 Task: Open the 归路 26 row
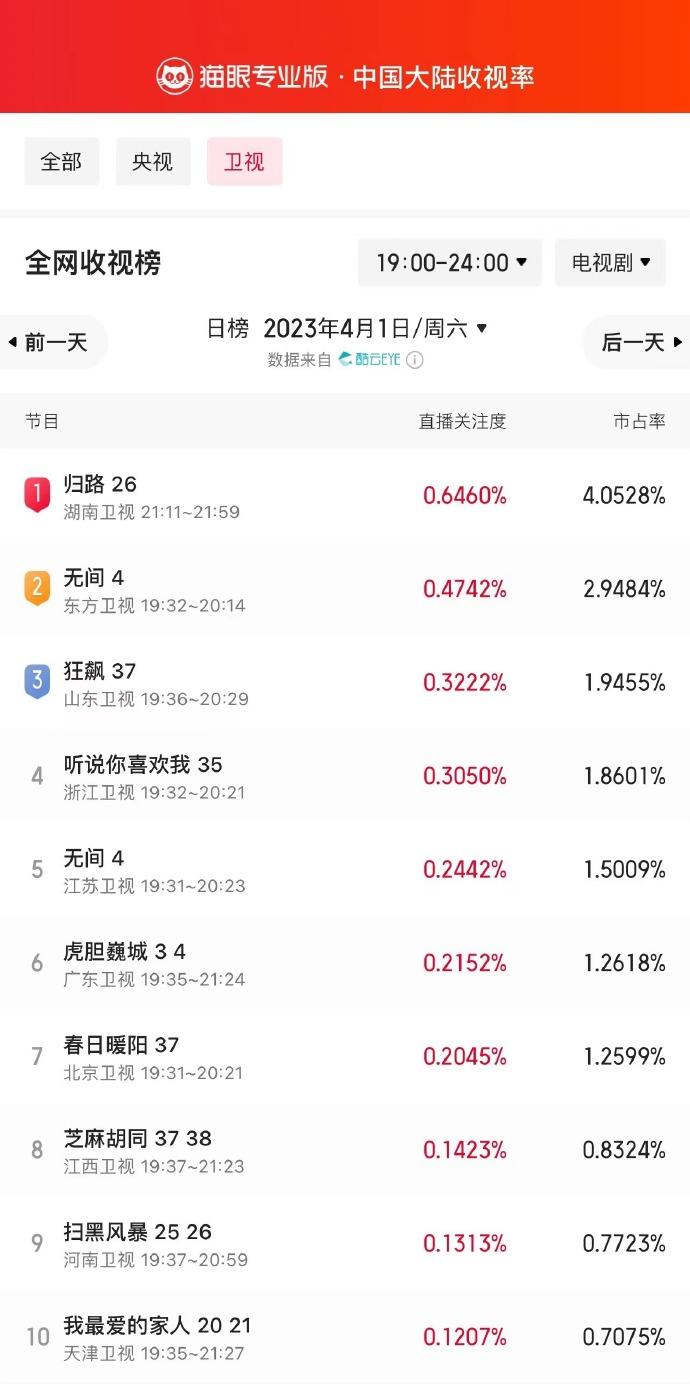click(x=345, y=496)
